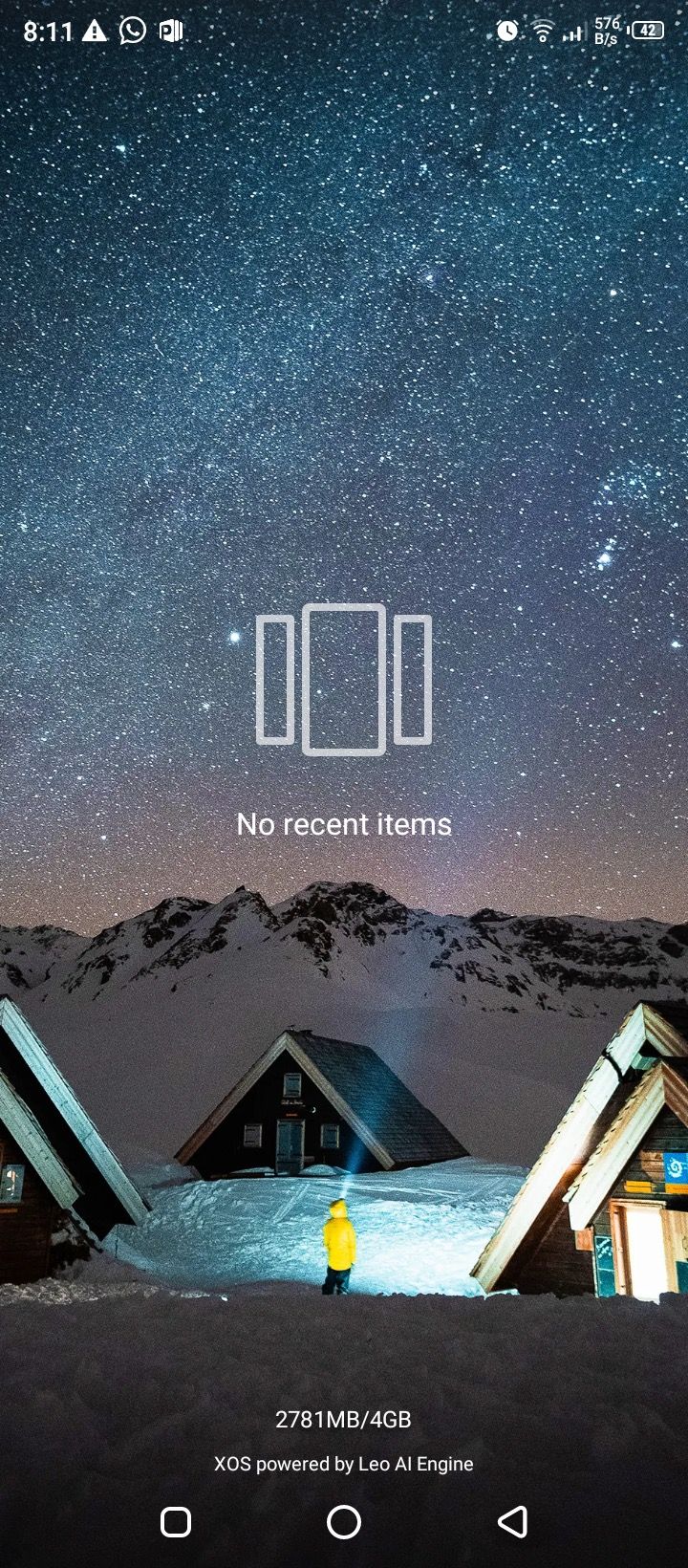The image size is (688, 1568).
Task: Tap the recent apps square button
Action: click(x=176, y=1521)
